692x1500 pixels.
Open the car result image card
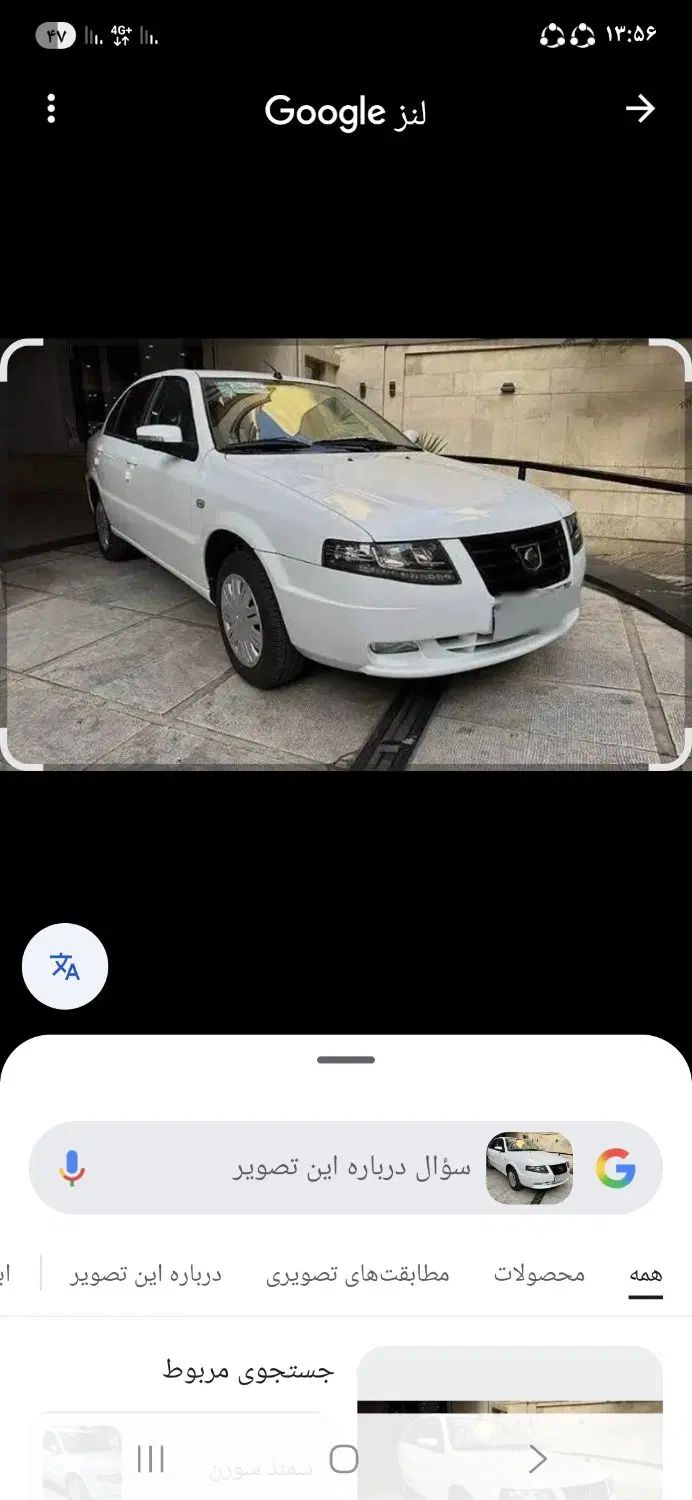[510, 1430]
